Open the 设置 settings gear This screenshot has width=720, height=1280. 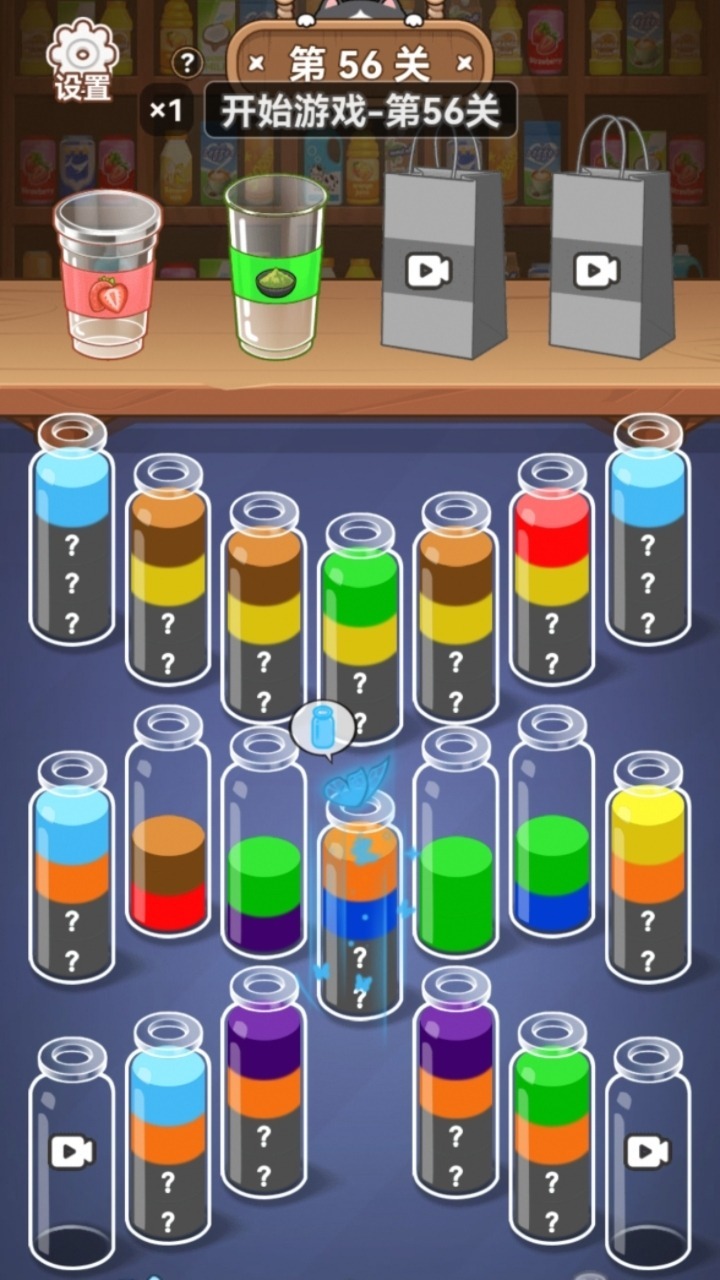(x=82, y=60)
